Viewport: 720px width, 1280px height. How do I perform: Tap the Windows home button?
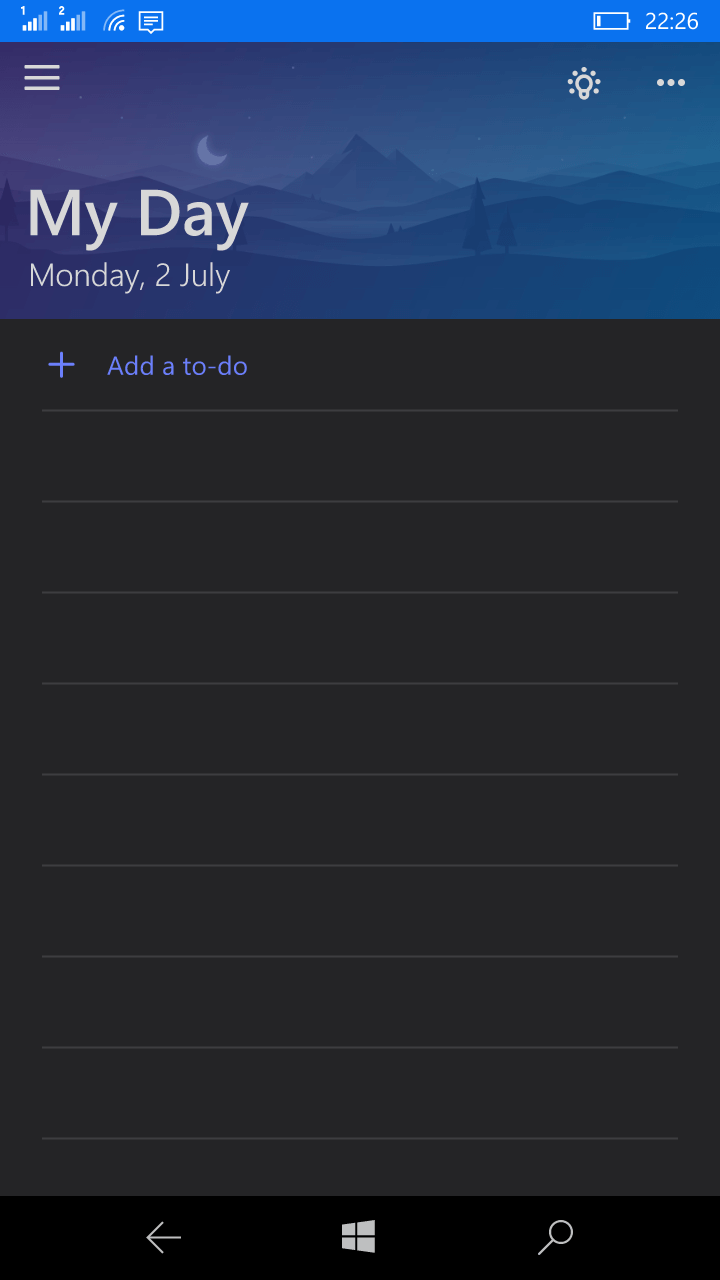coord(358,1237)
